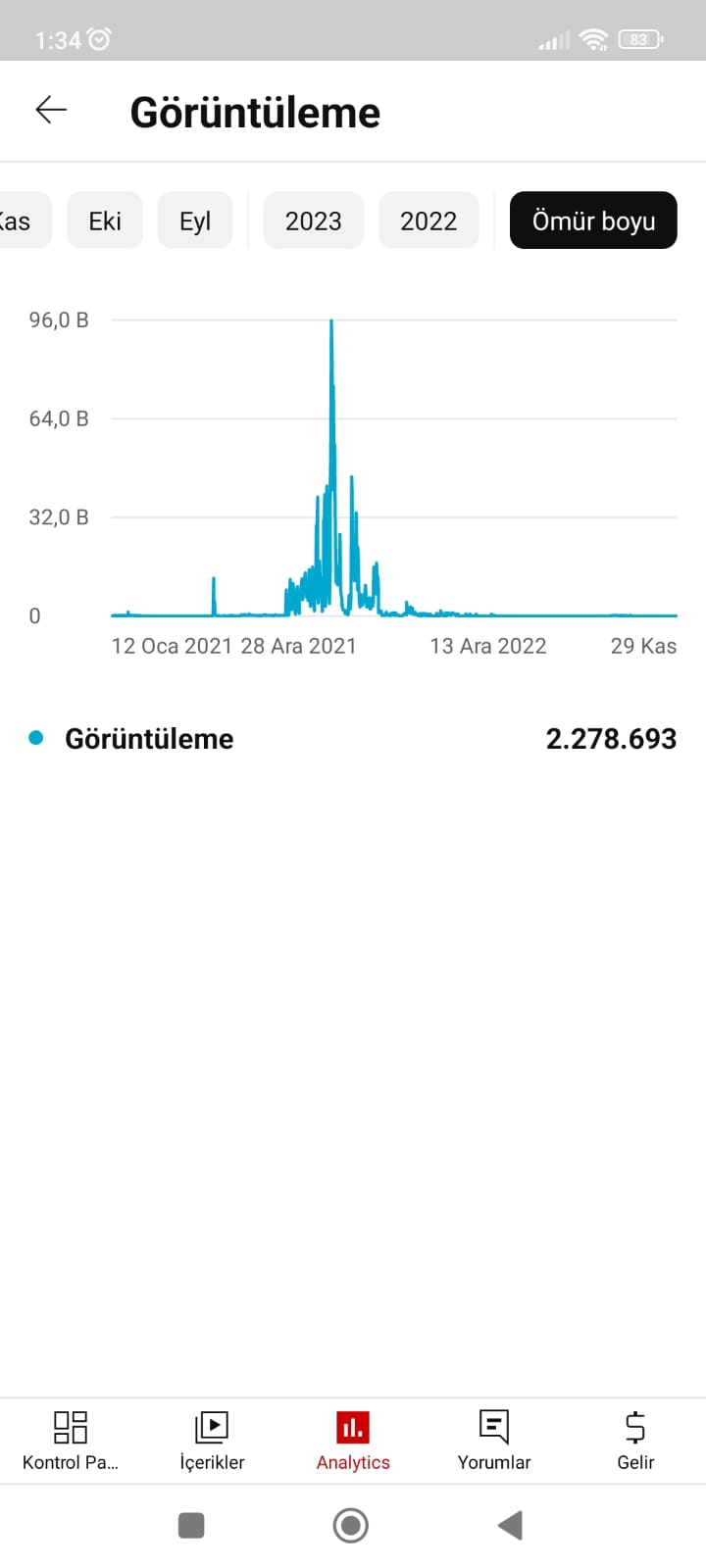The height and width of the screenshot is (1568, 706).
Task: Open recent apps with the square button
Action: 191,1525
